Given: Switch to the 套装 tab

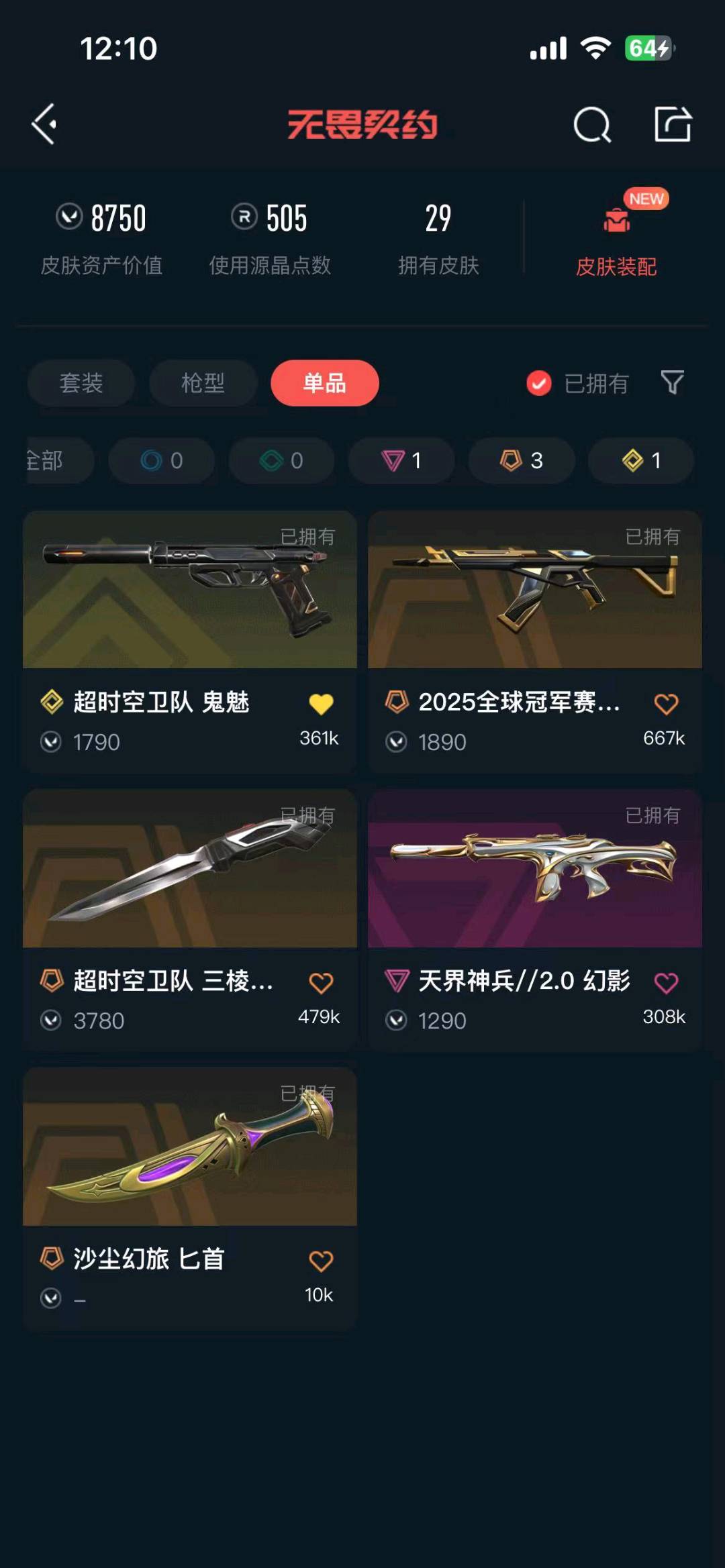Looking at the screenshot, I should pos(81,383).
